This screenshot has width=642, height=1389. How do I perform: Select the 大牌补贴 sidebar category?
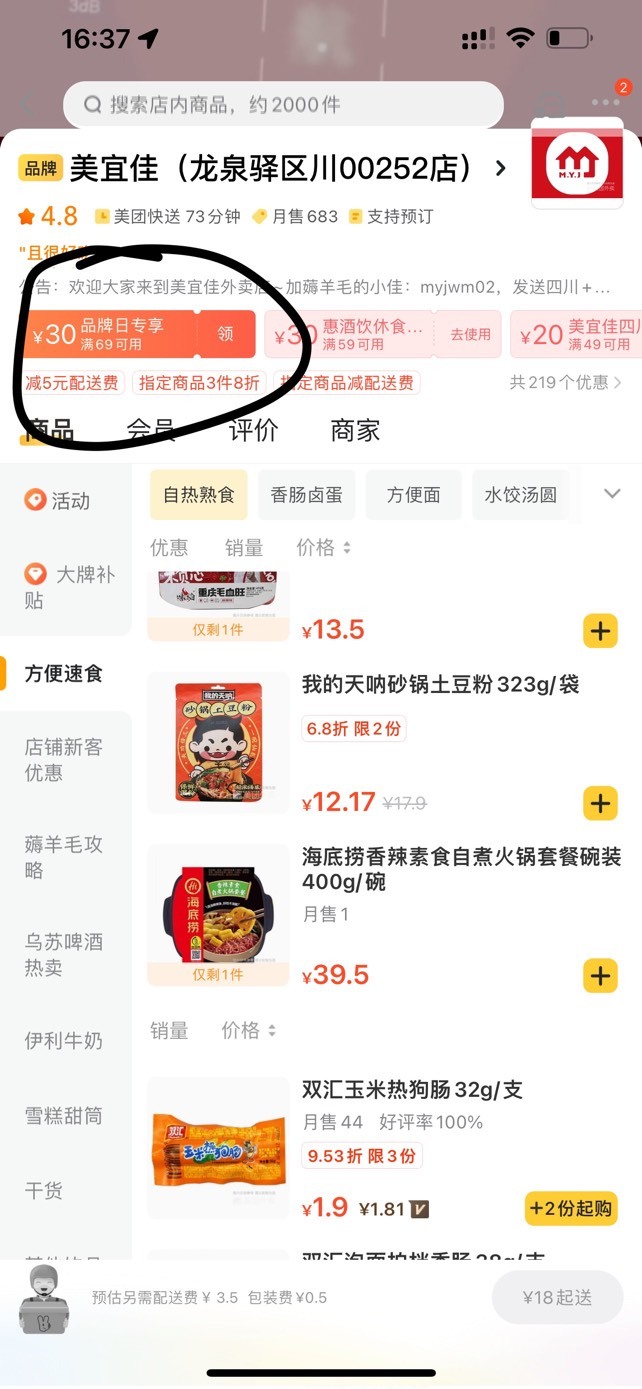[65, 586]
